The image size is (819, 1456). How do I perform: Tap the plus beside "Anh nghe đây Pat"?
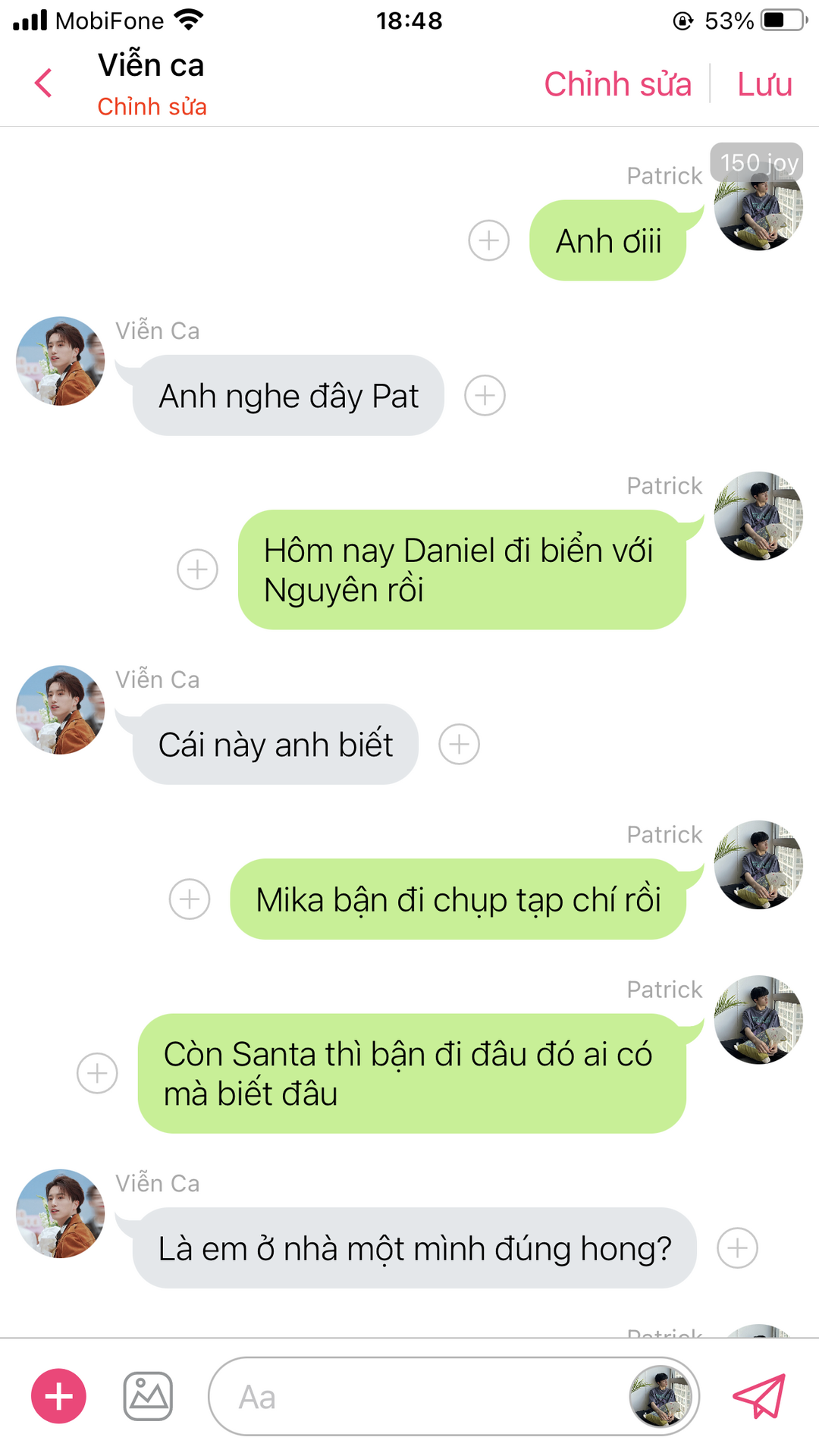[x=485, y=395]
